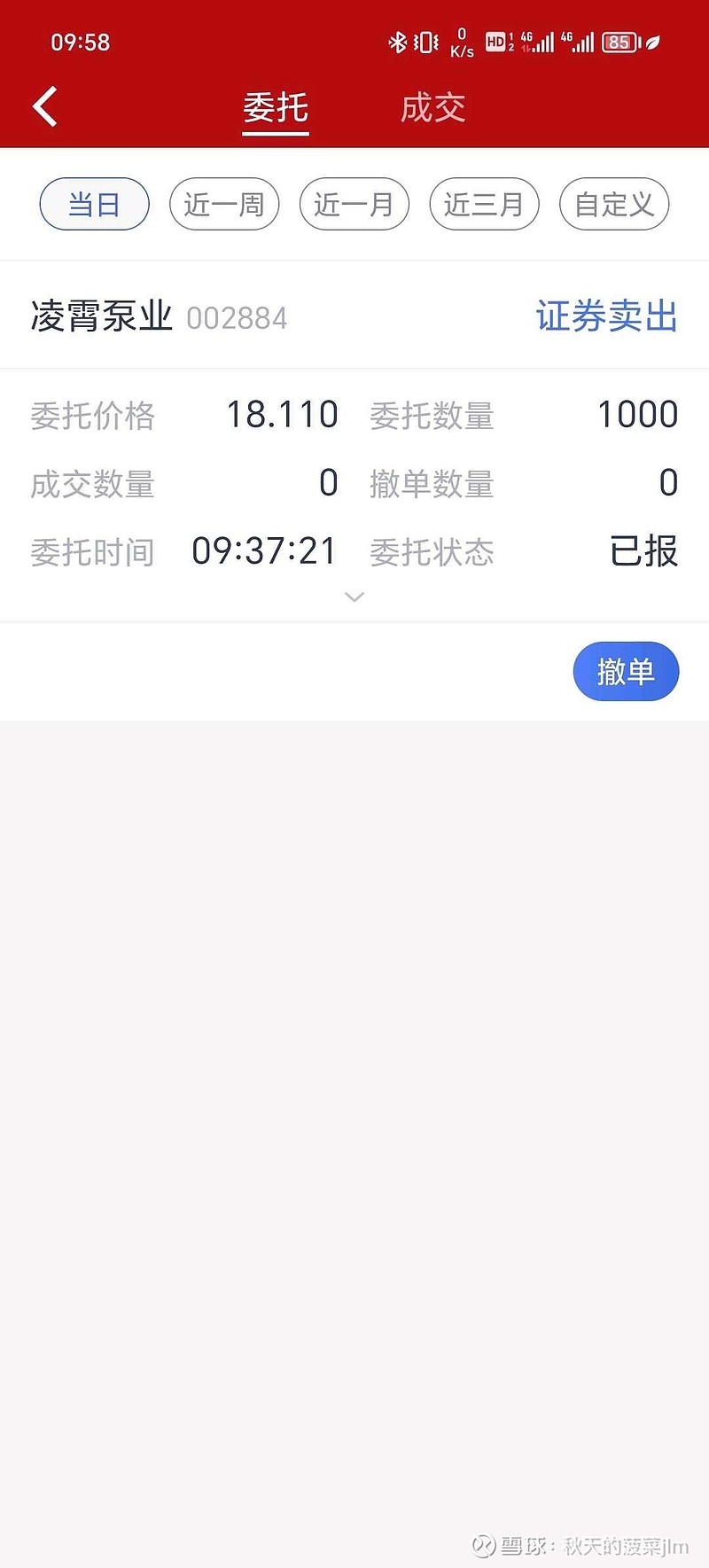Choose the 近三月 time range
Screen dimensions: 709x1568
pyautogui.click(x=484, y=204)
